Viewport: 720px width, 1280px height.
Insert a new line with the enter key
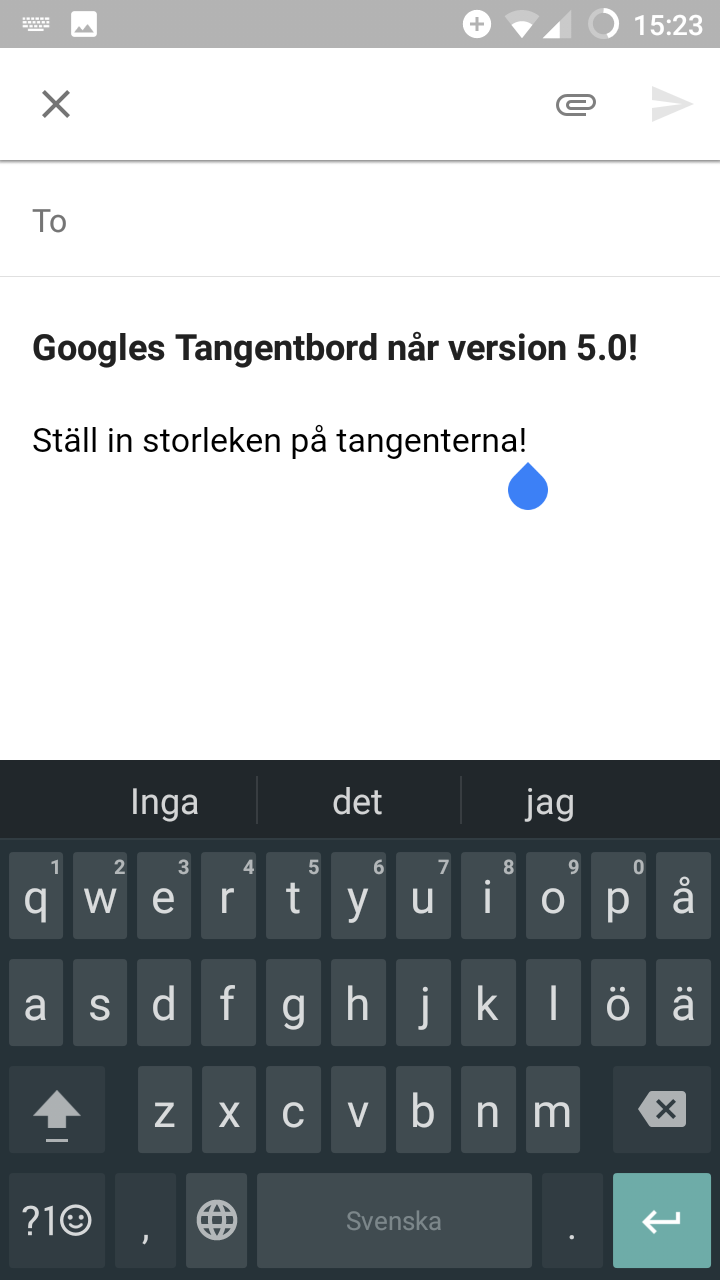point(662,1220)
